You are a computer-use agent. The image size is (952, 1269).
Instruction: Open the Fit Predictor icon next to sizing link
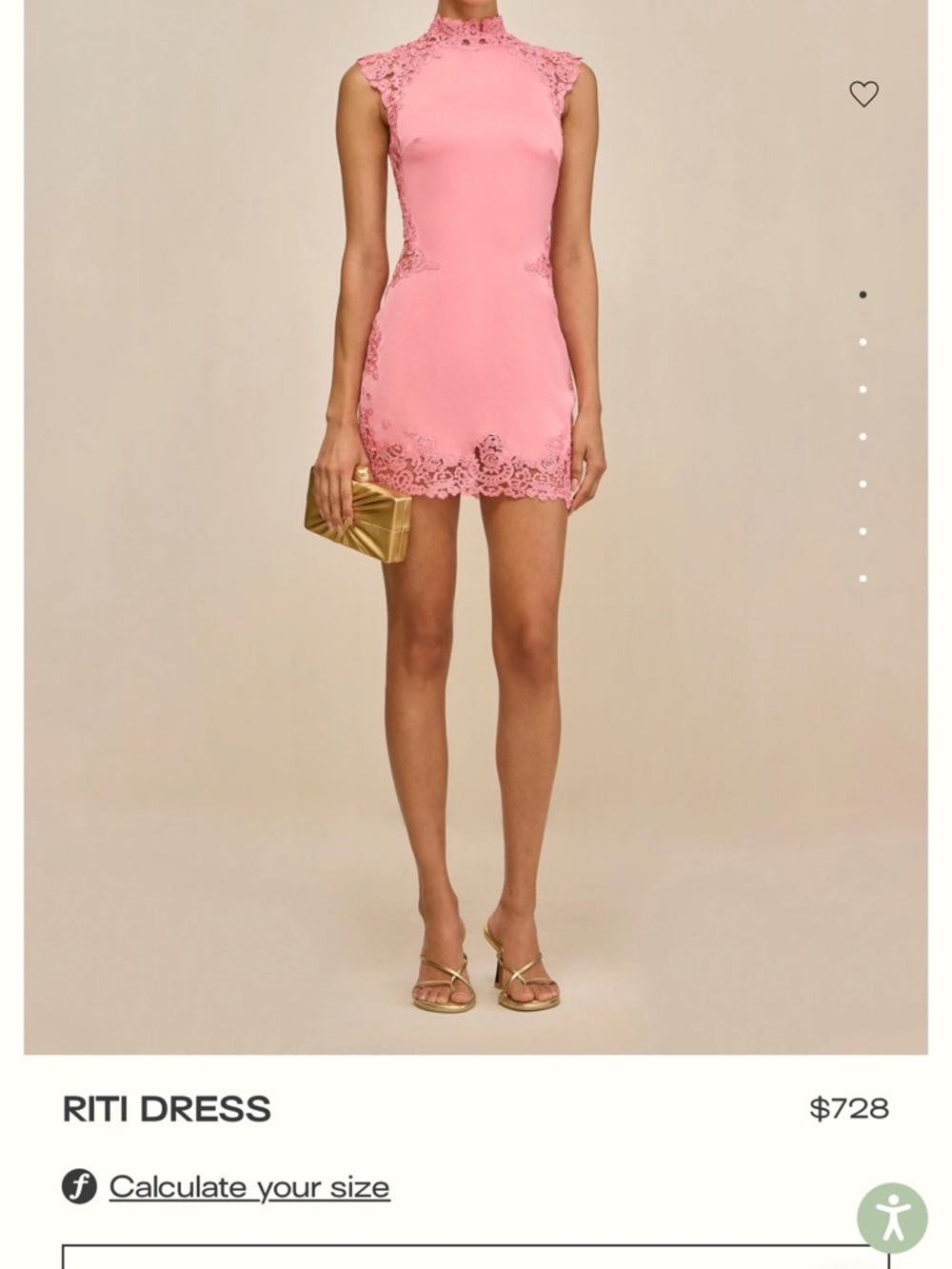pyautogui.click(x=78, y=1187)
